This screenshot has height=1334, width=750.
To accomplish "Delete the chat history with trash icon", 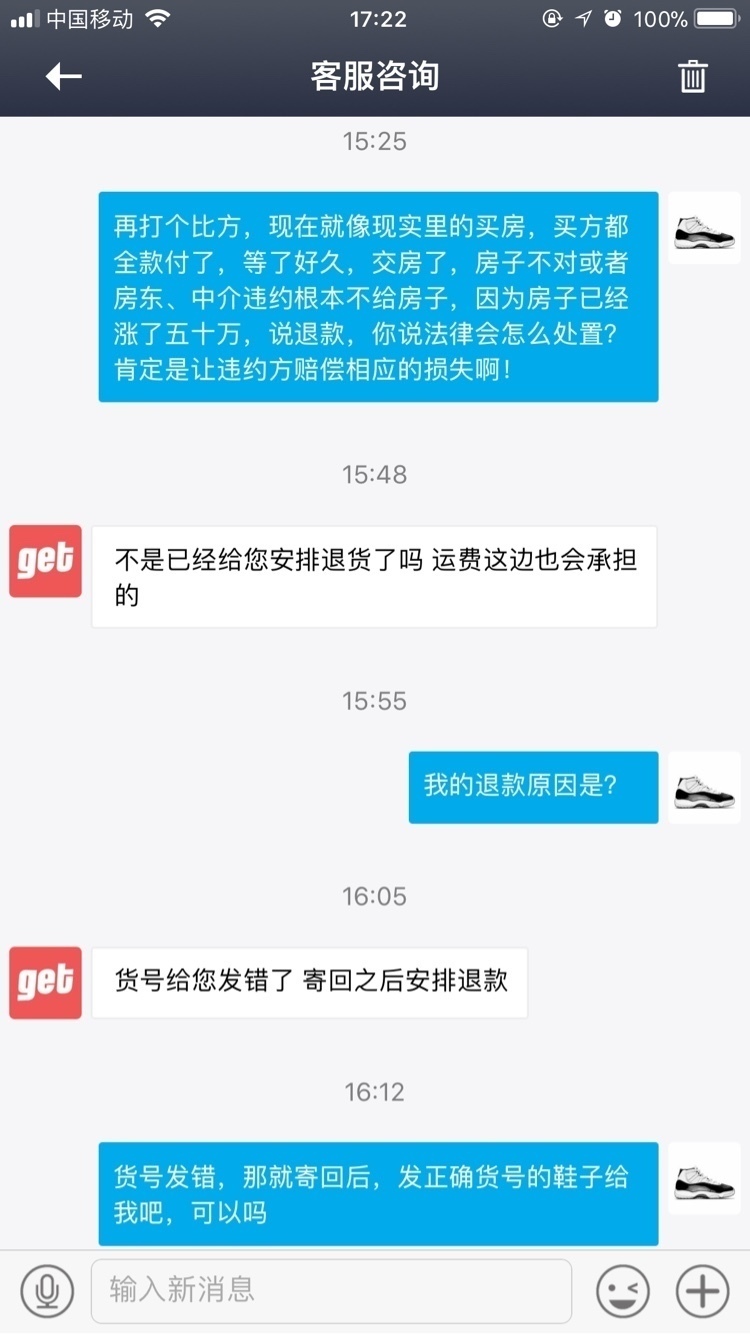I will click(x=692, y=76).
